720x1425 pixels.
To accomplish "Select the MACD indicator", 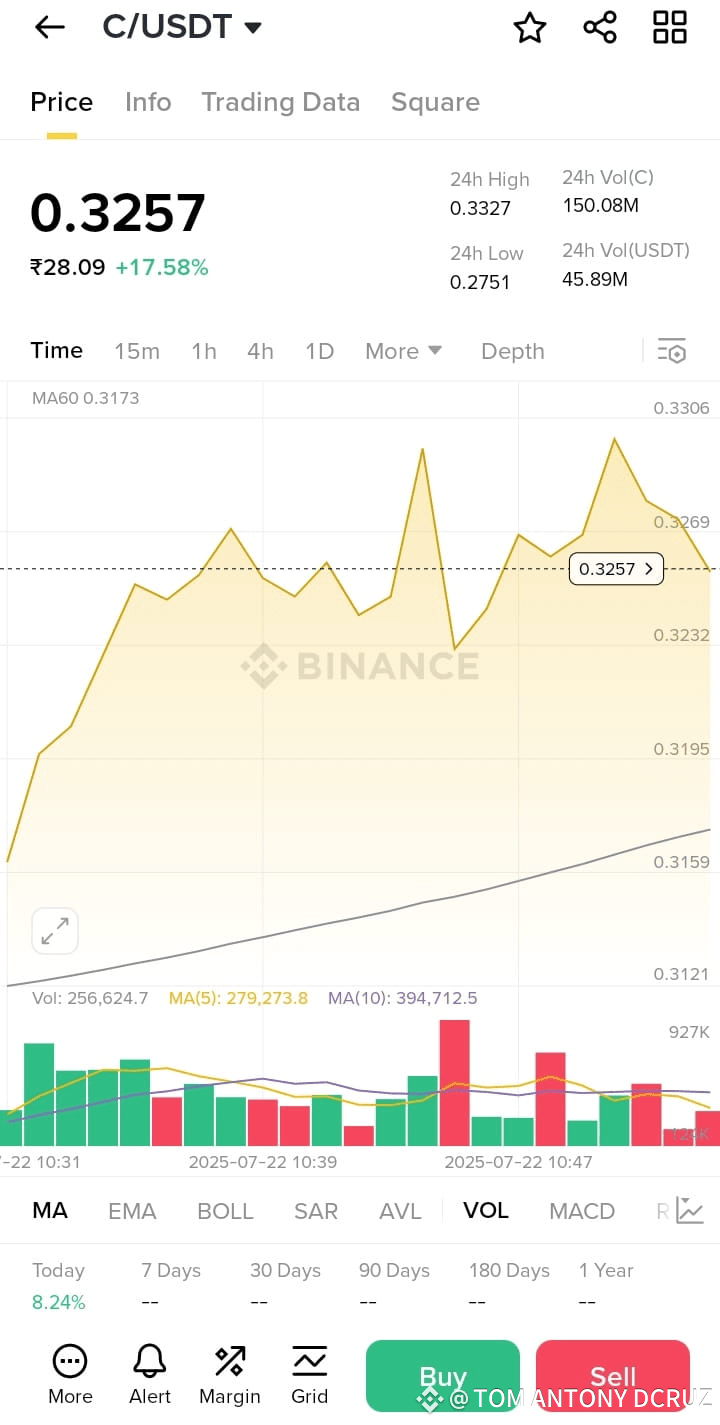I will click(x=582, y=1211).
